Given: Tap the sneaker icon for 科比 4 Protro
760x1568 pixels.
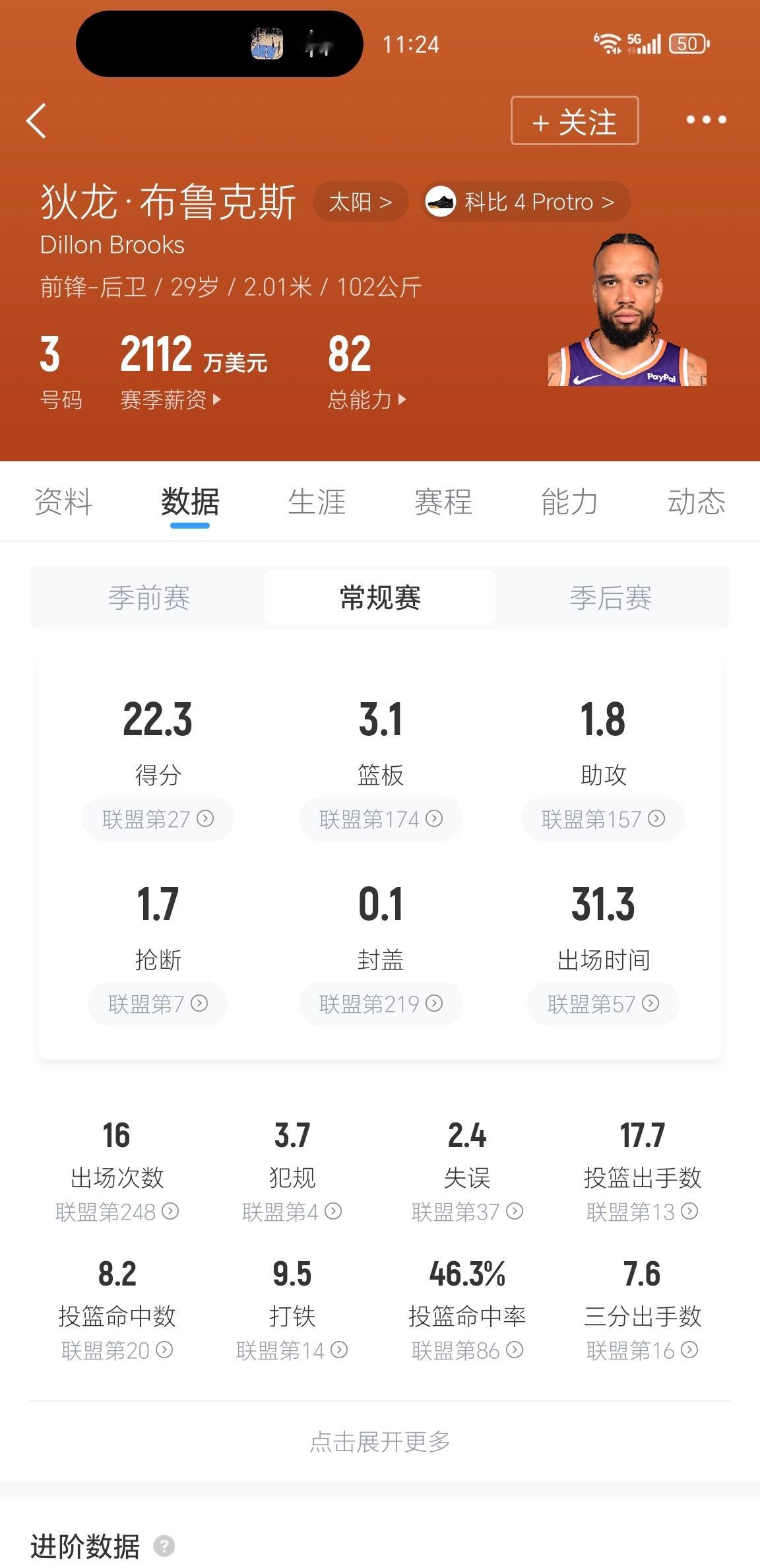Looking at the screenshot, I should pyautogui.click(x=443, y=201).
